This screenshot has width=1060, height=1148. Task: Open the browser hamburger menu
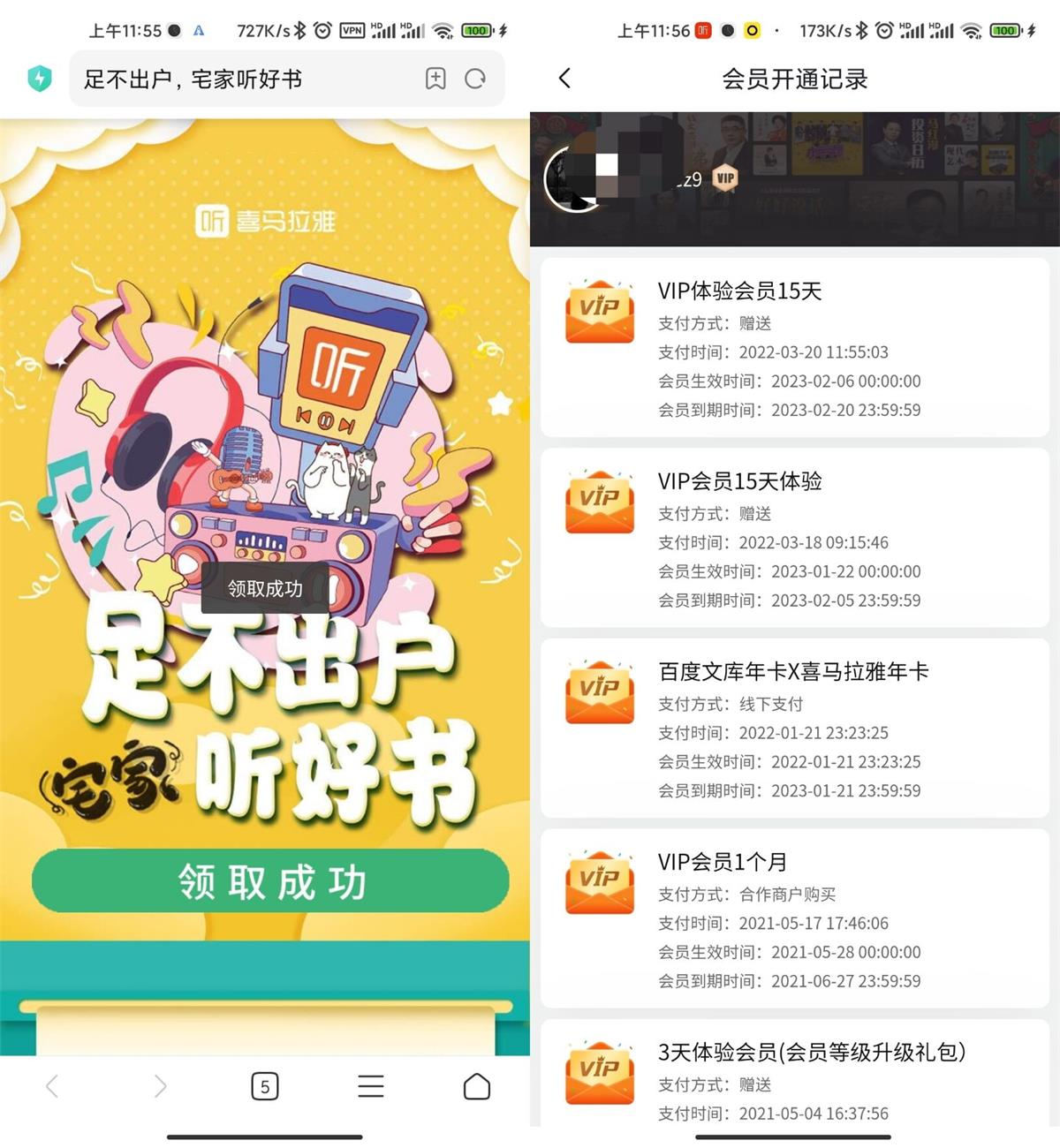(x=371, y=1086)
